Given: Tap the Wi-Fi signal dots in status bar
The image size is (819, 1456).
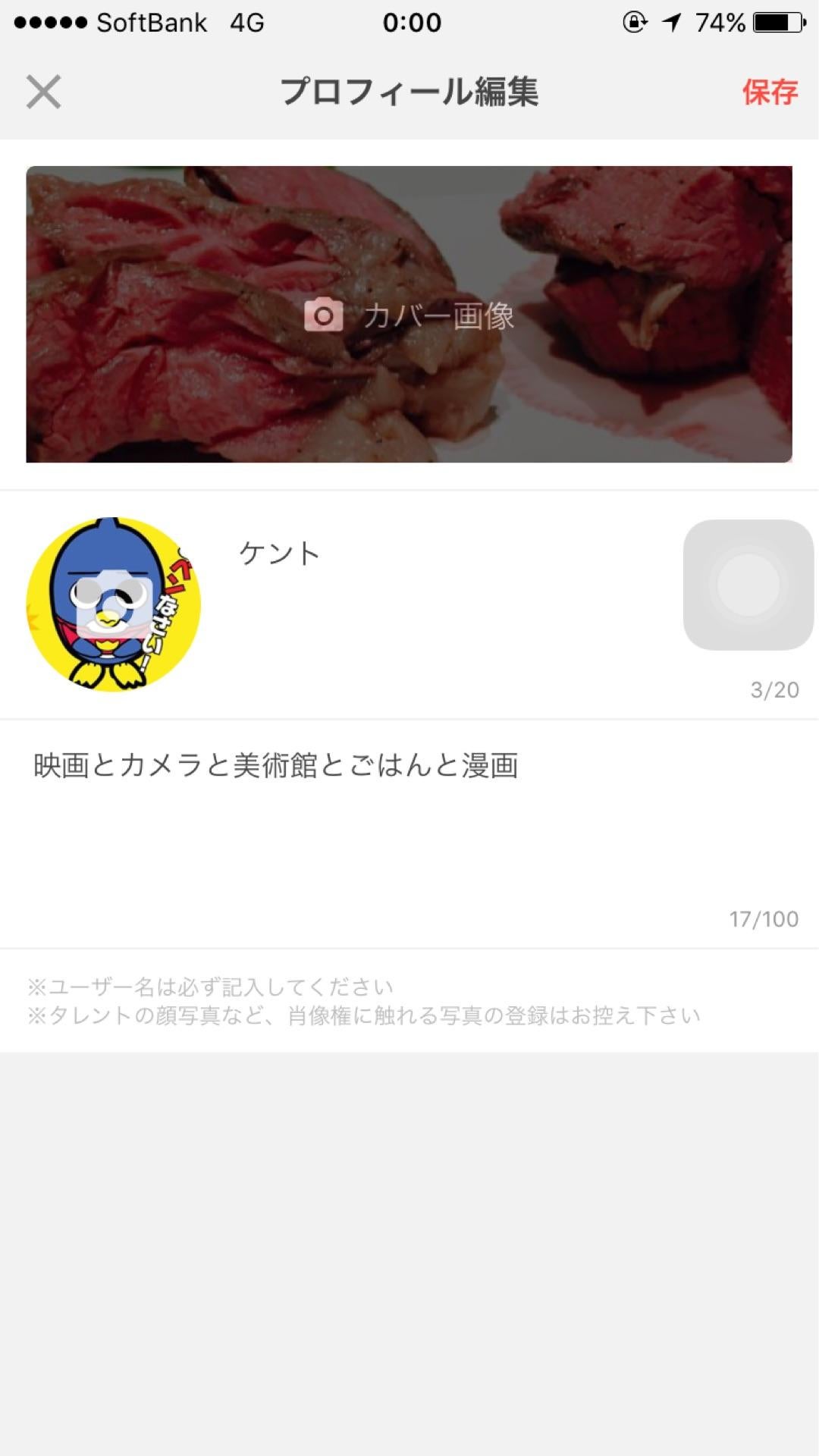Looking at the screenshot, I should (49, 21).
